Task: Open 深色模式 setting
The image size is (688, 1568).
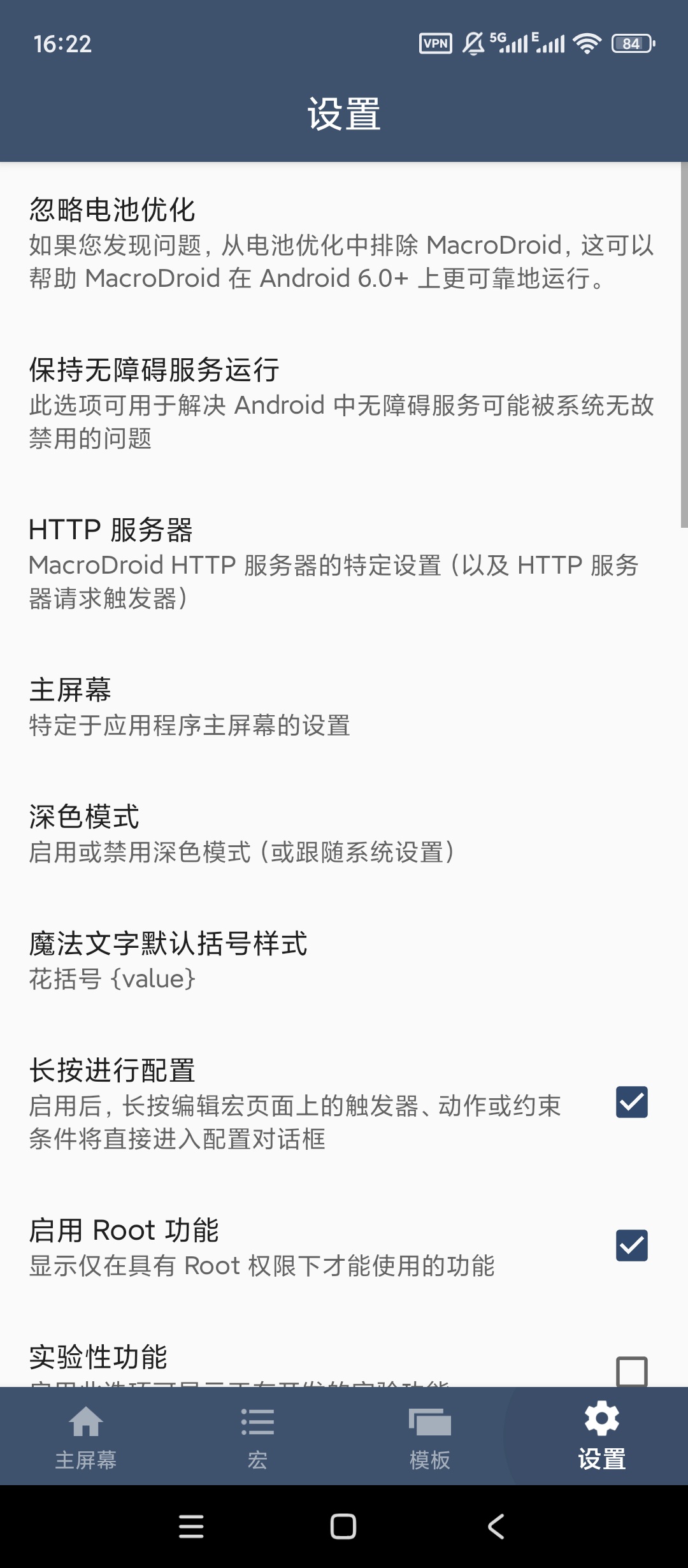Action: click(341, 834)
